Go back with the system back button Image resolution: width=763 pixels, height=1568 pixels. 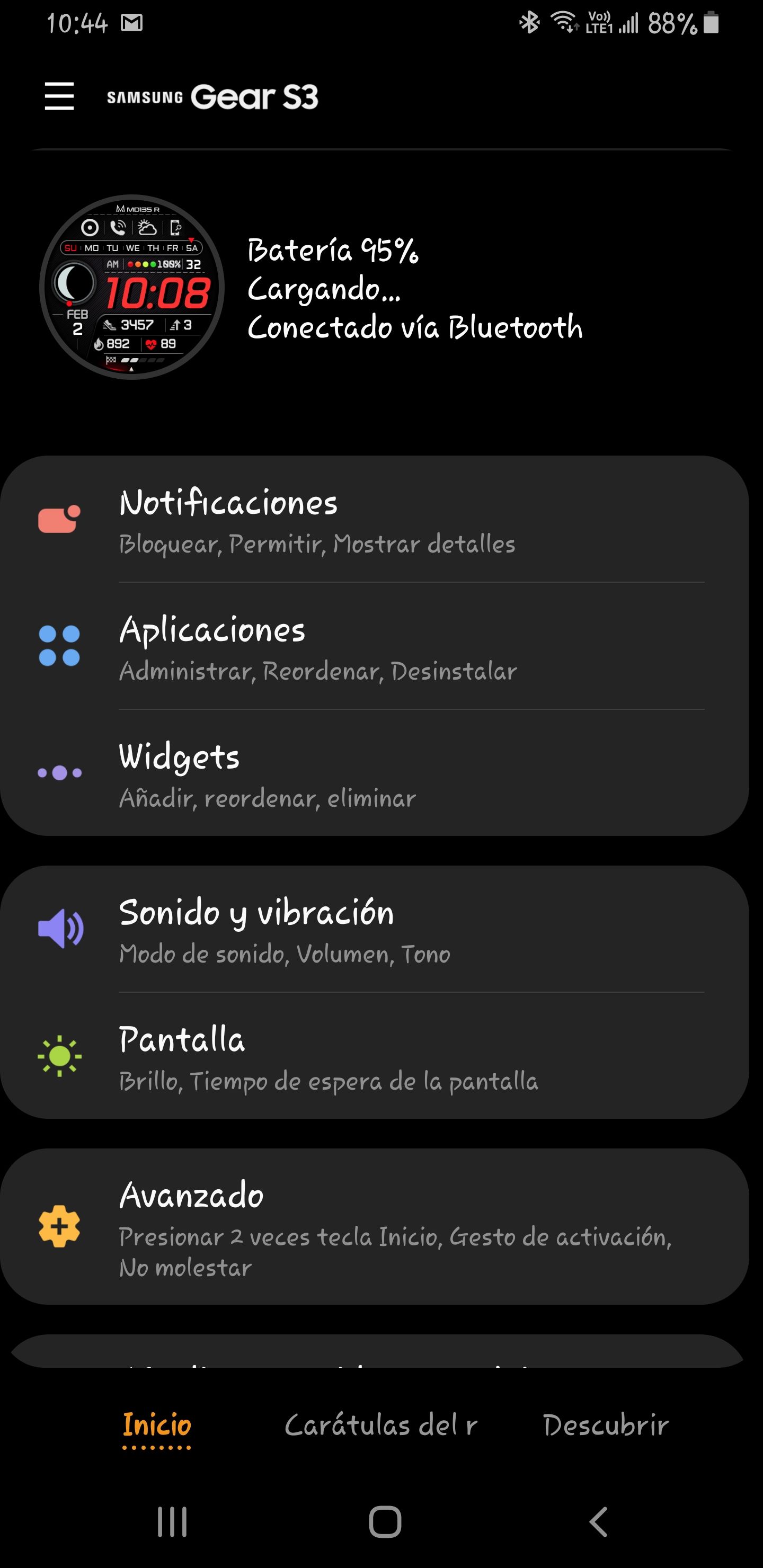pyautogui.click(x=599, y=1522)
